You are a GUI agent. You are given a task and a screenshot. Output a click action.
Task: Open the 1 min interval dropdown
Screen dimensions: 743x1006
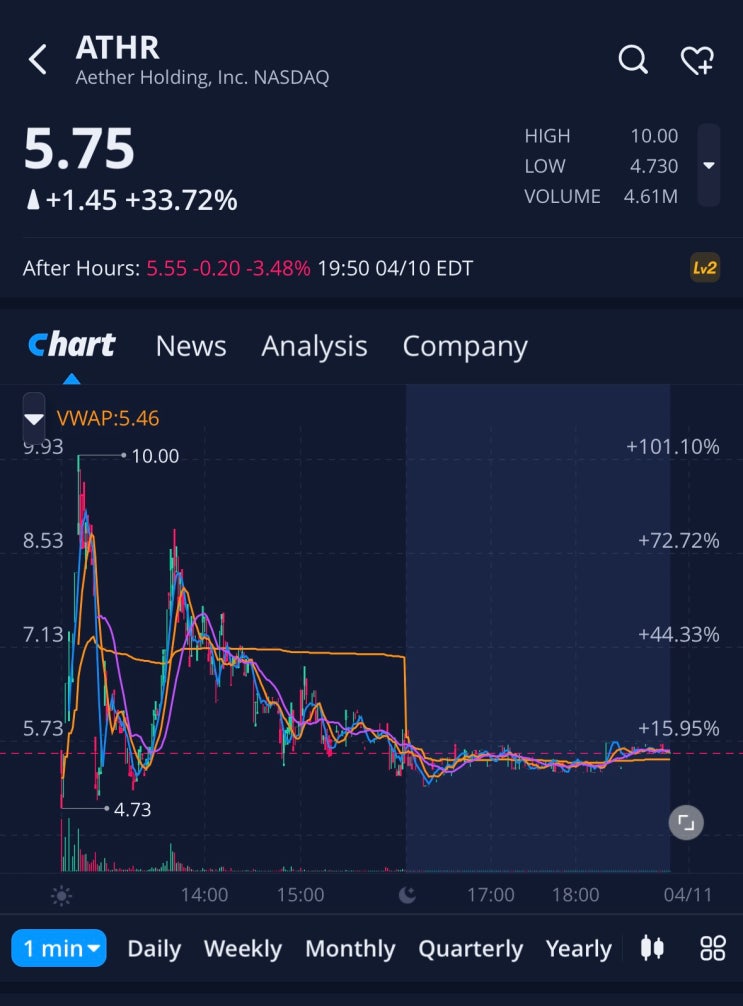(x=58, y=948)
